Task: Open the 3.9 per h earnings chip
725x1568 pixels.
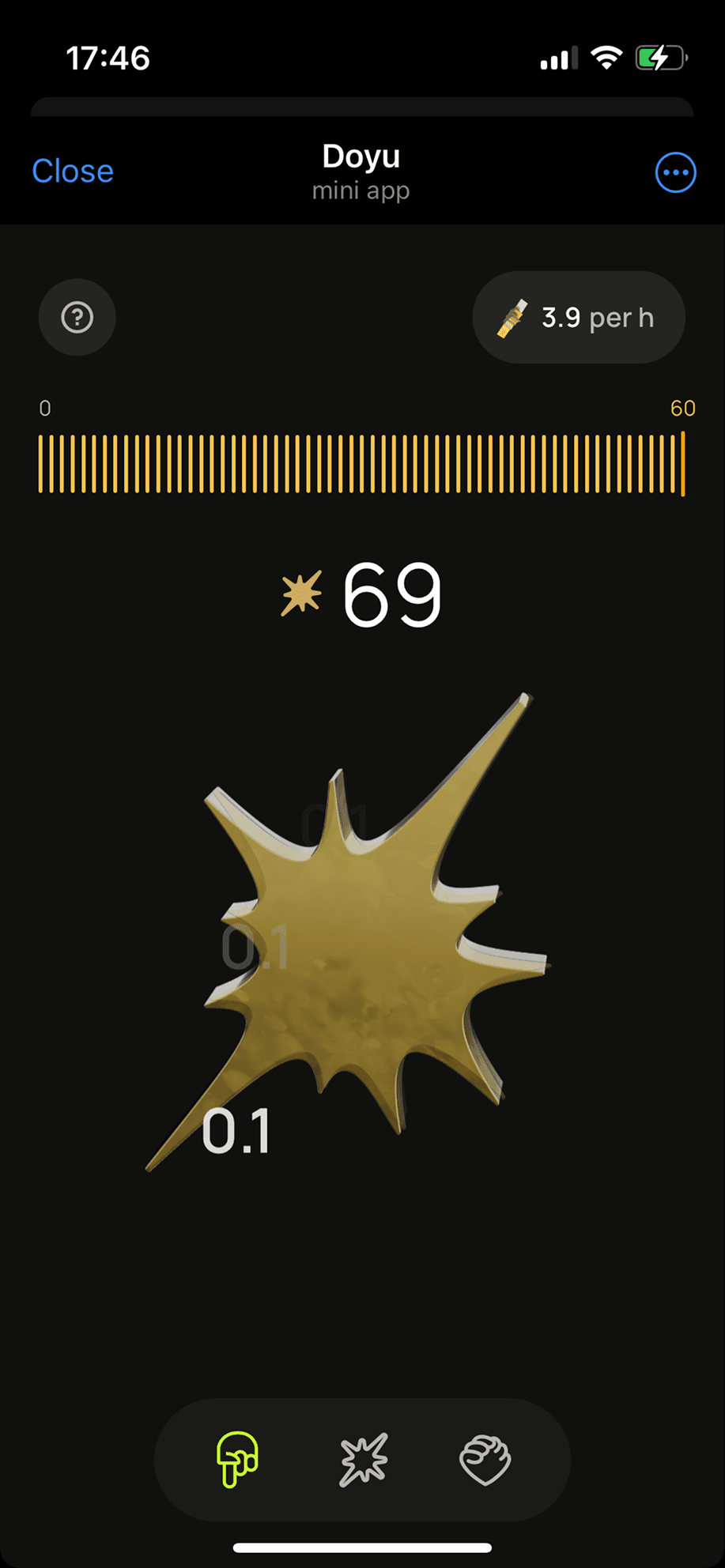Action: (579, 318)
